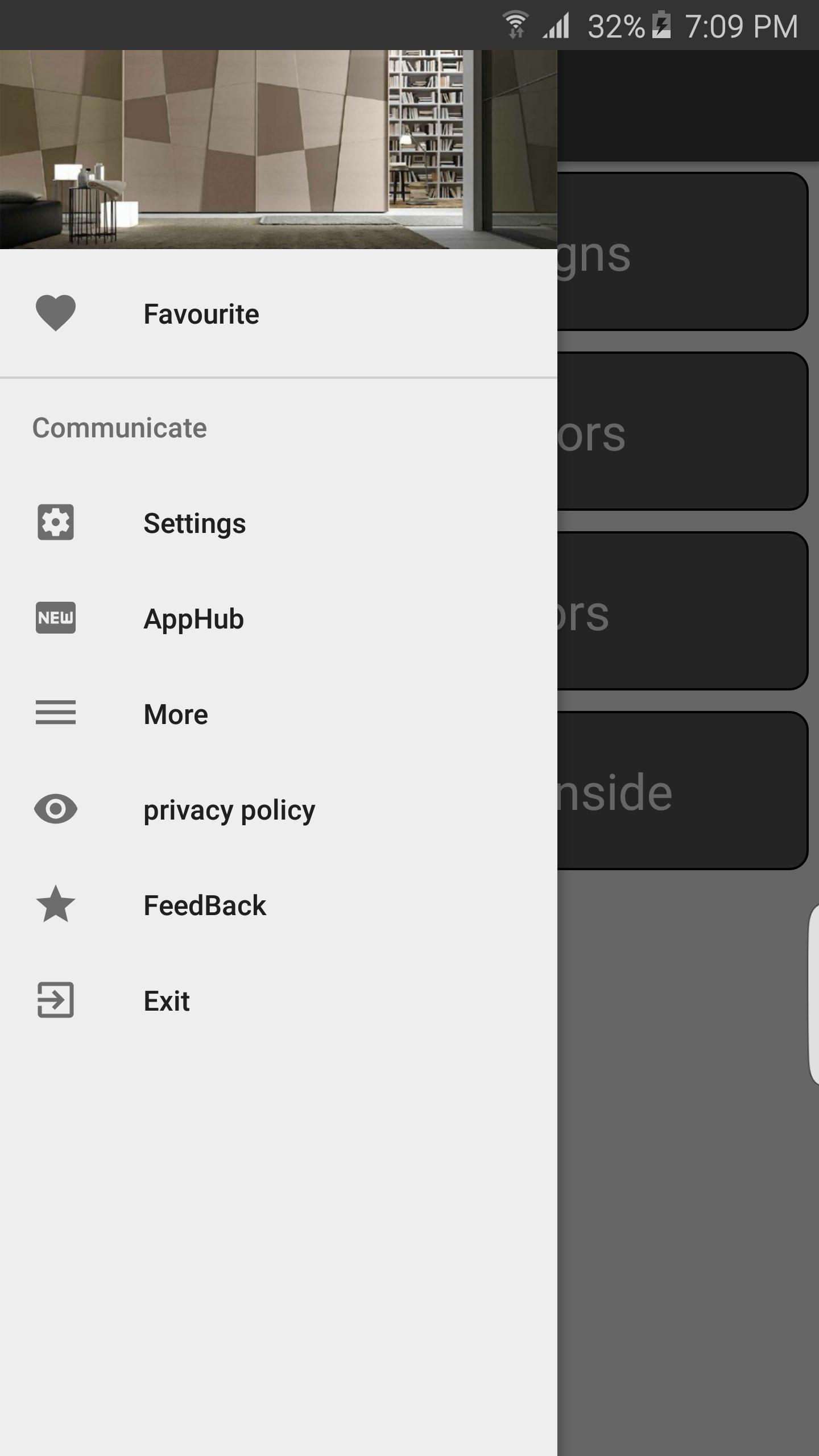Open the Favourite menu item
The width and height of the screenshot is (819, 1456).
(201, 314)
